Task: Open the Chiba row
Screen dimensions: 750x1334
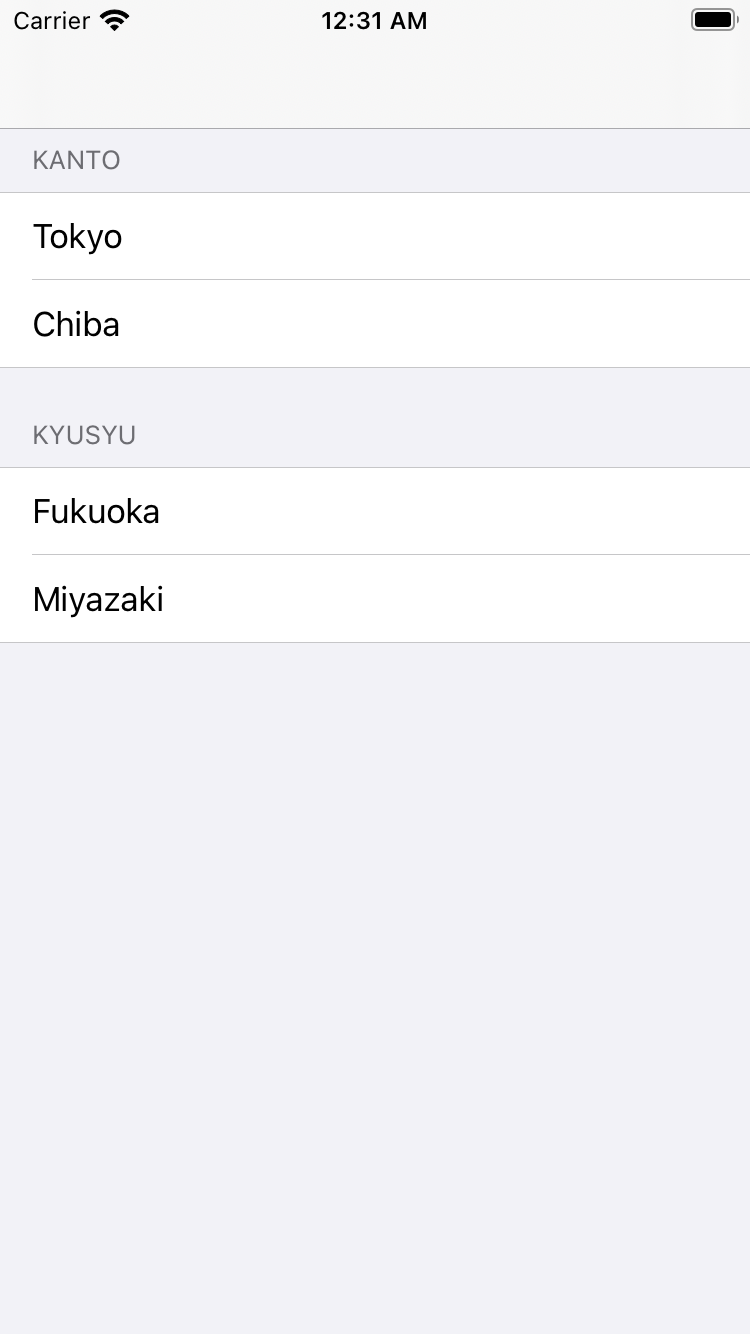Action: pyautogui.click(x=375, y=324)
